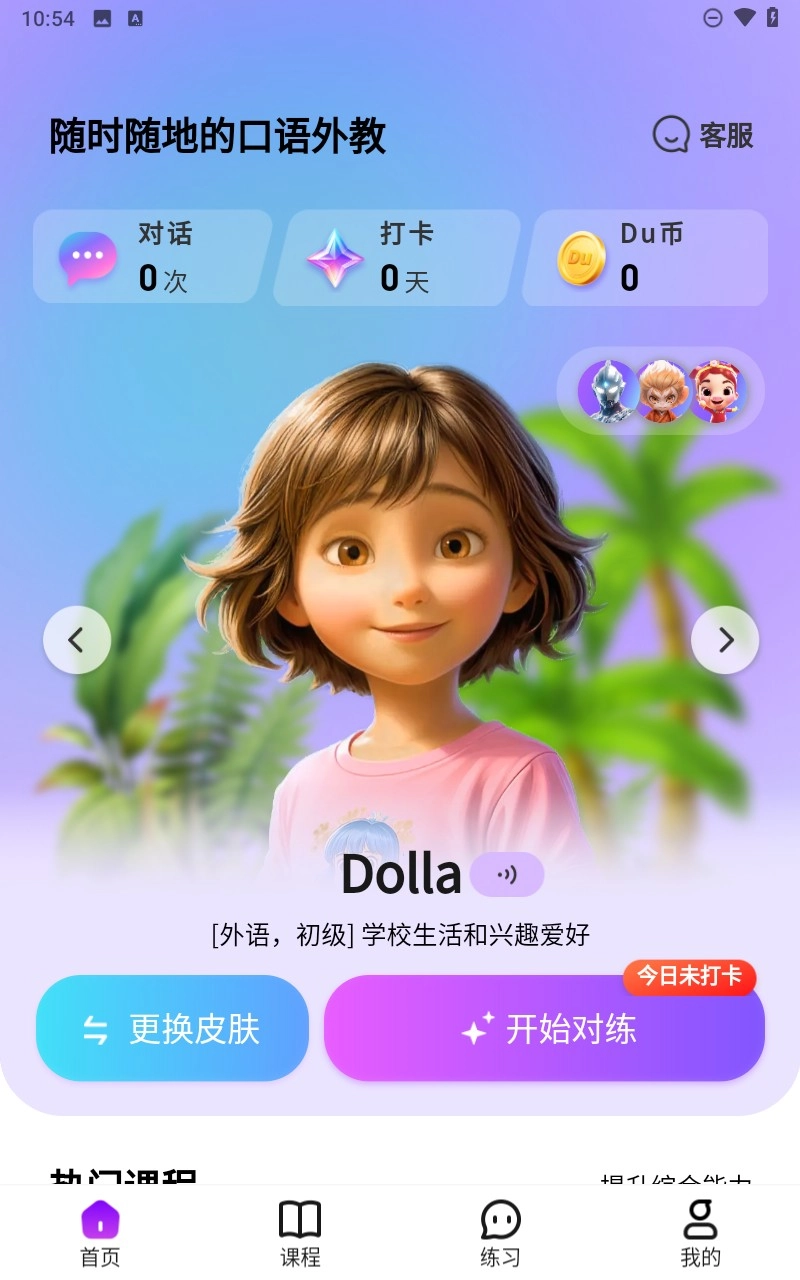The height and width of the screenshot is (1280, 800).
Task: Show previous character with left arrow
Action: click(x=77, y=639)
